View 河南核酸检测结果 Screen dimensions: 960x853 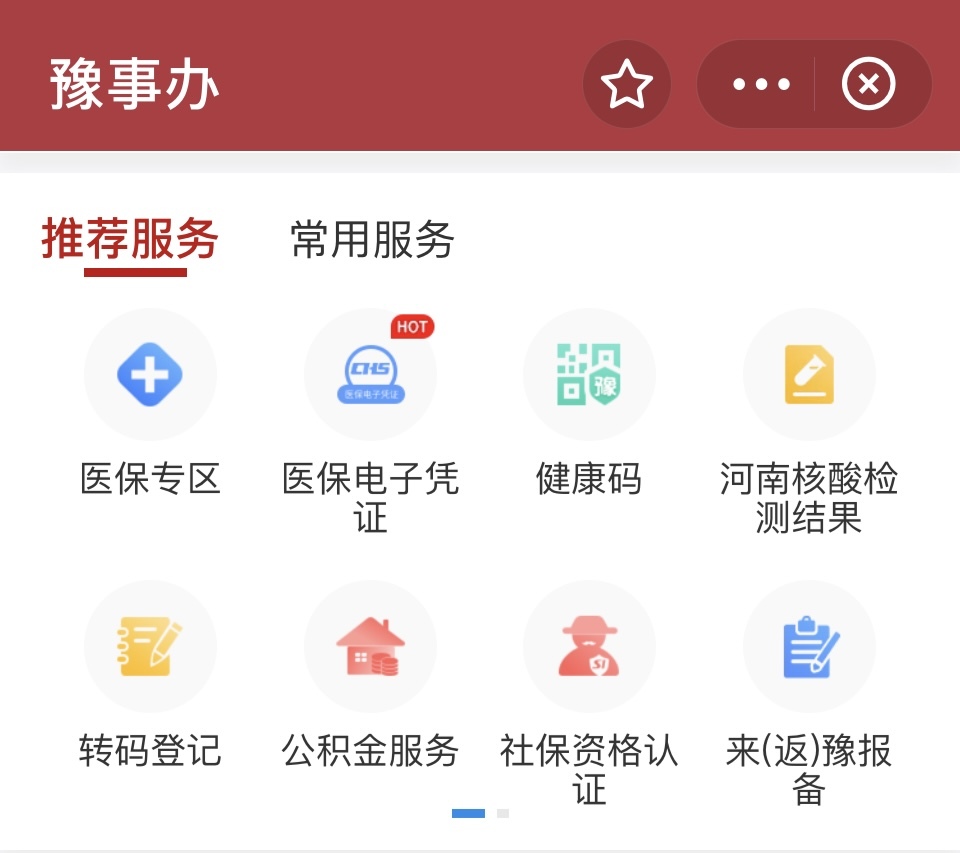(x=809, y=376)
